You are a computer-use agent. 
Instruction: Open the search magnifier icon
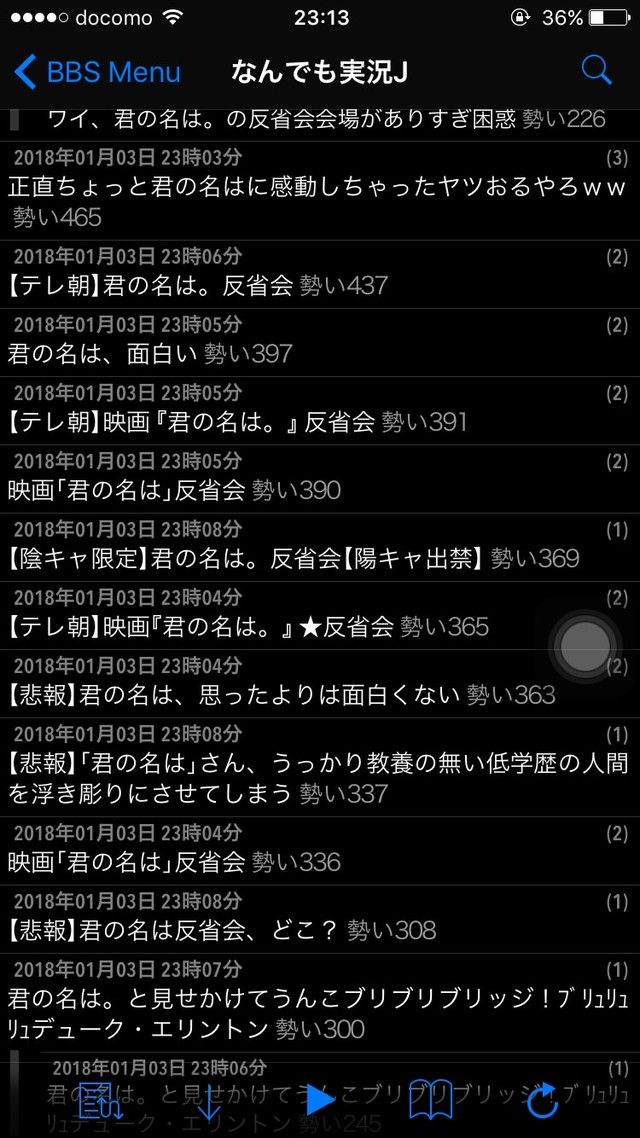[x=596, y=70]
